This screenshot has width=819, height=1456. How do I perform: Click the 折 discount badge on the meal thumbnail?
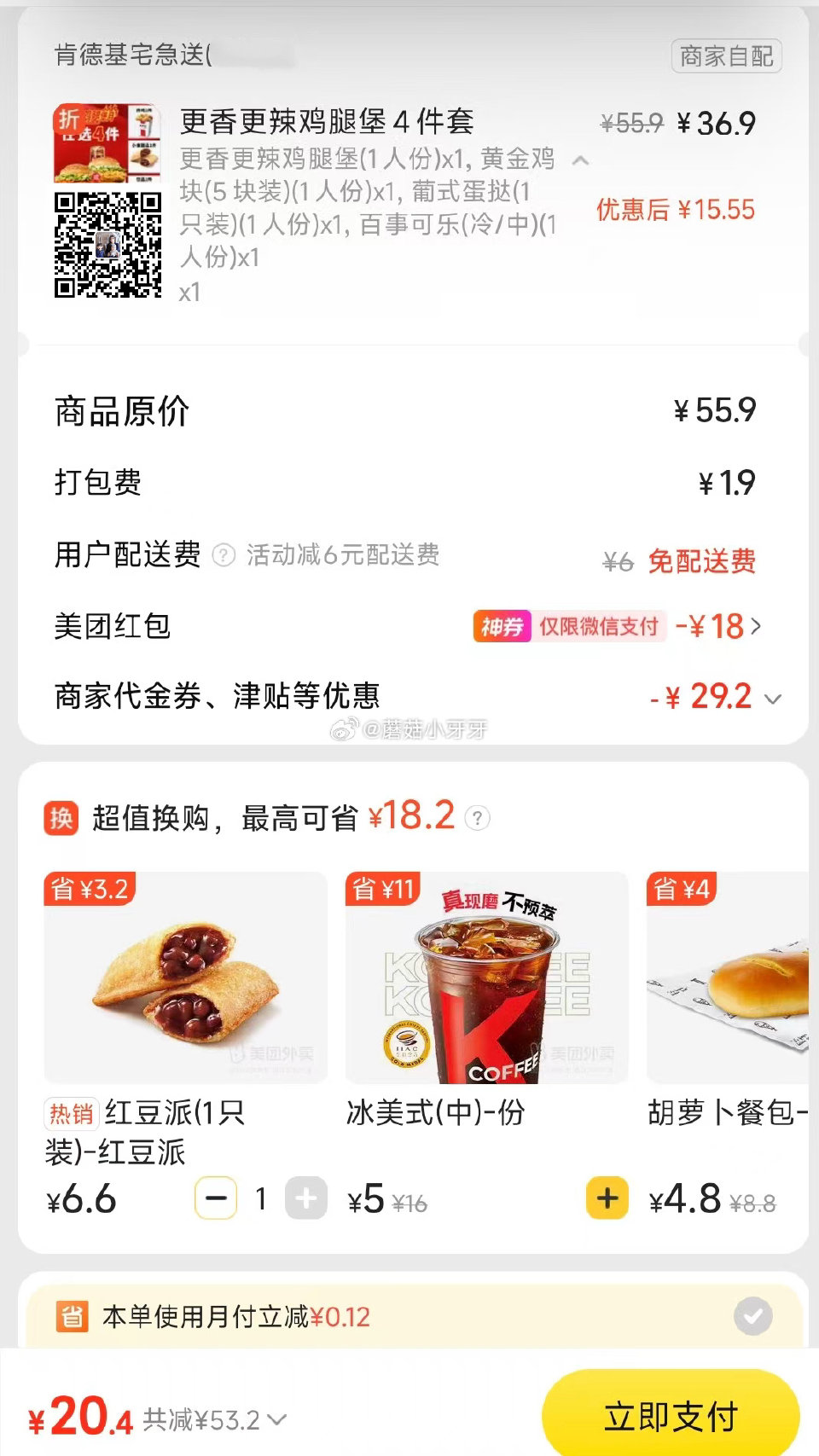coord(67,119)
